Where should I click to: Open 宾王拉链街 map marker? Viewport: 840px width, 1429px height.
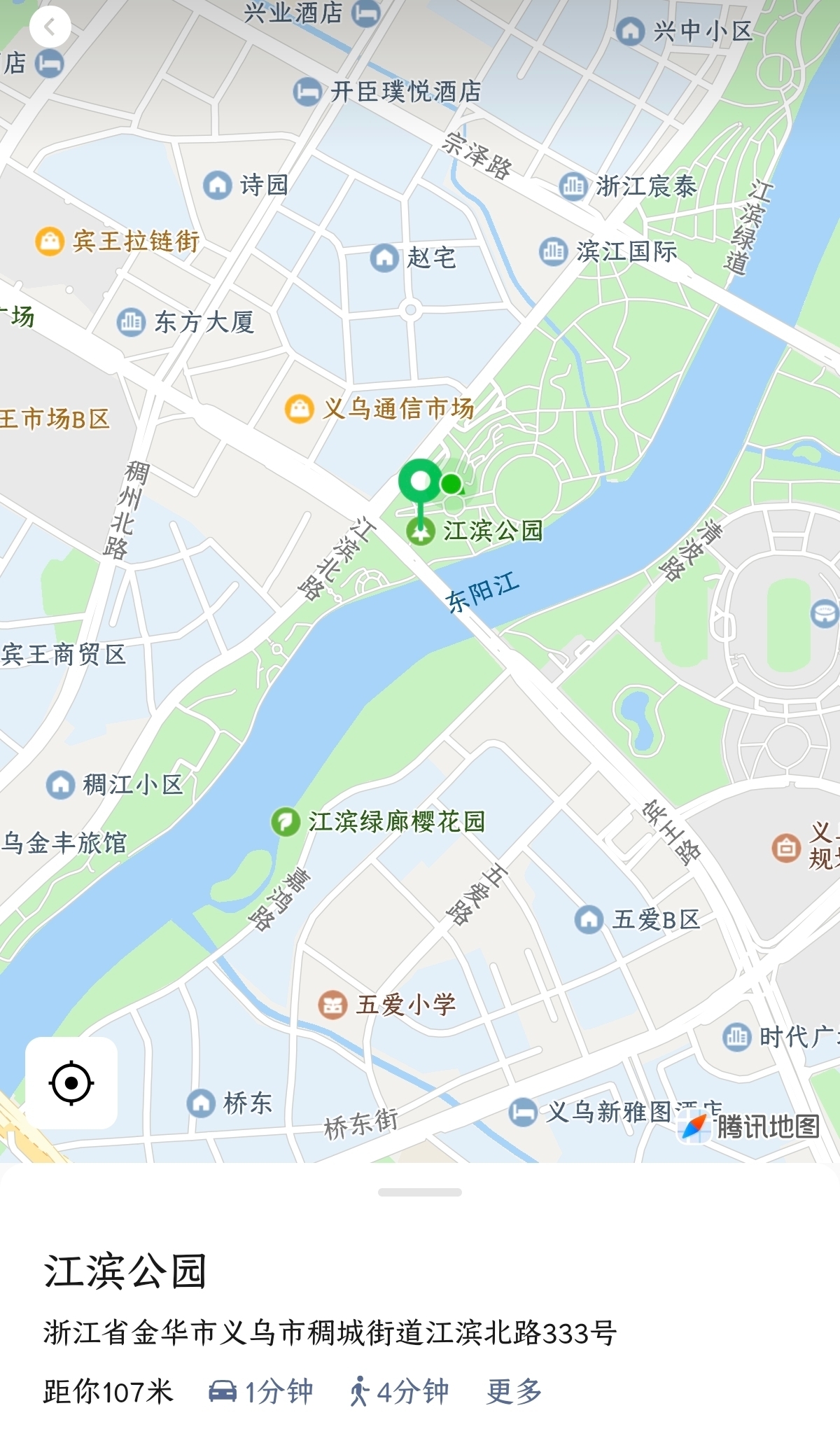50,242
